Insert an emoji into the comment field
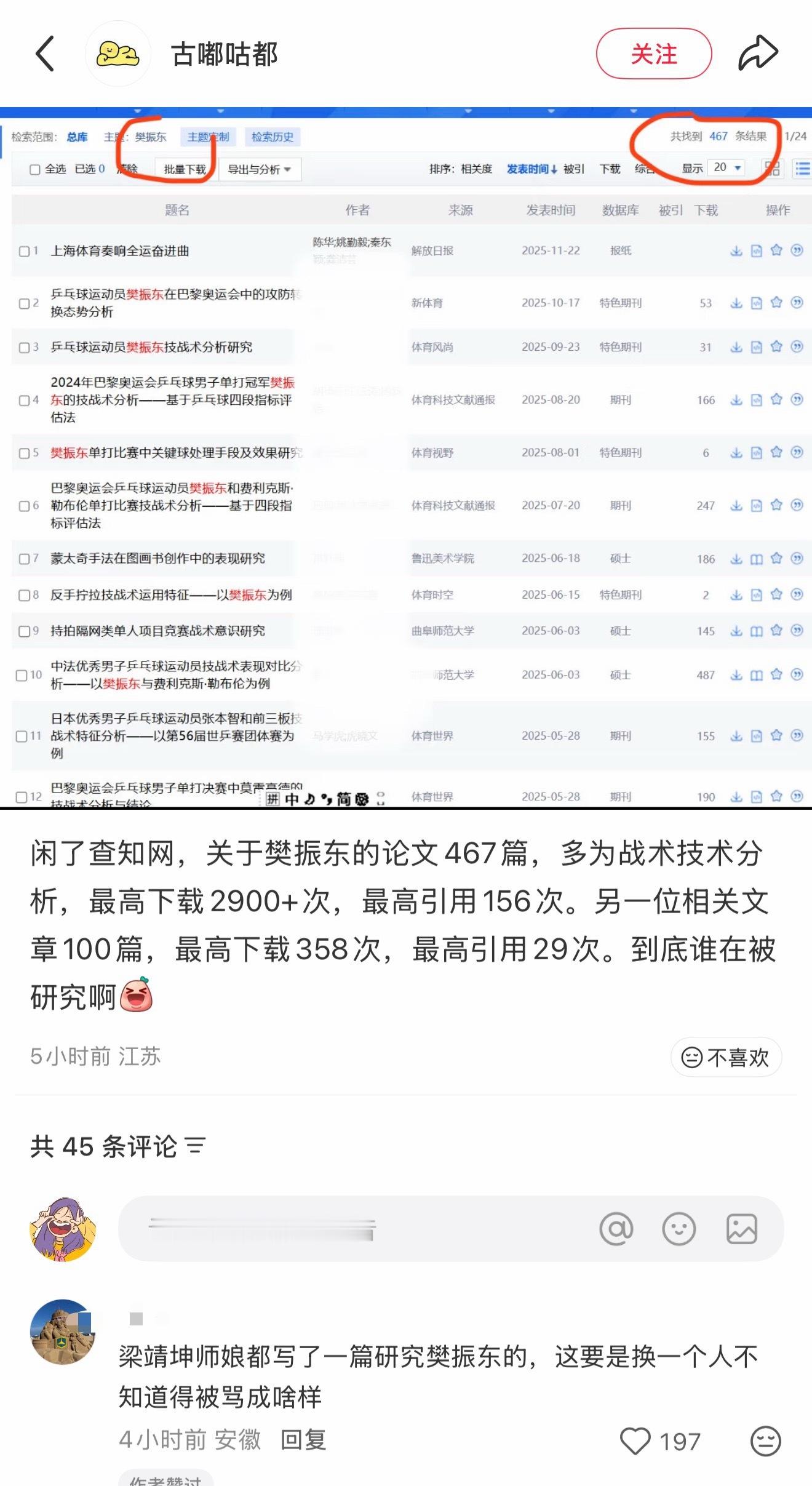Viewport: 812px width, 1486px height. point(680,1229)
